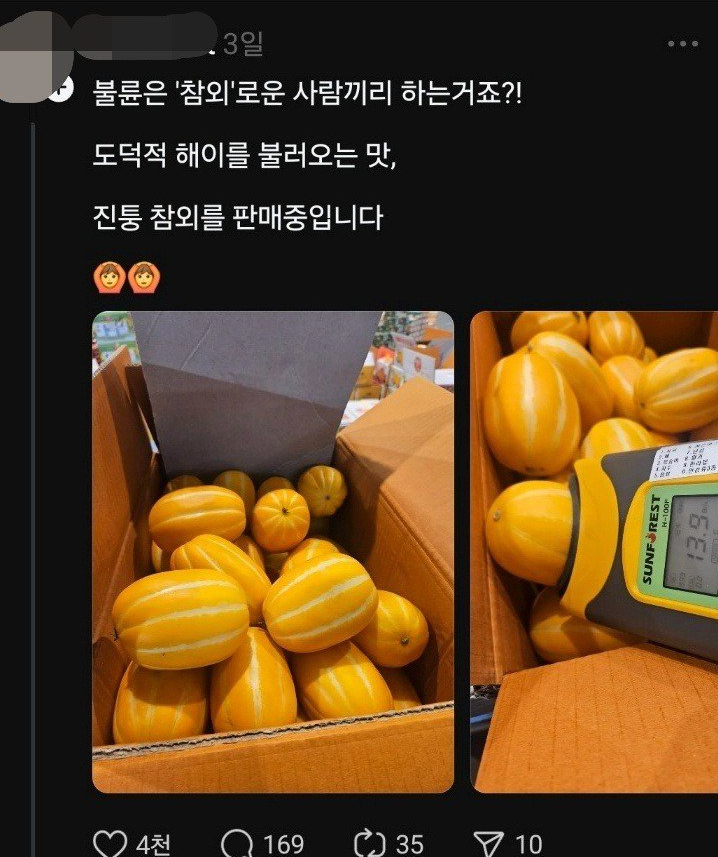This screenshot has height=857, width=718.
Task: Repost this melon post
Action: pos(369,844)
